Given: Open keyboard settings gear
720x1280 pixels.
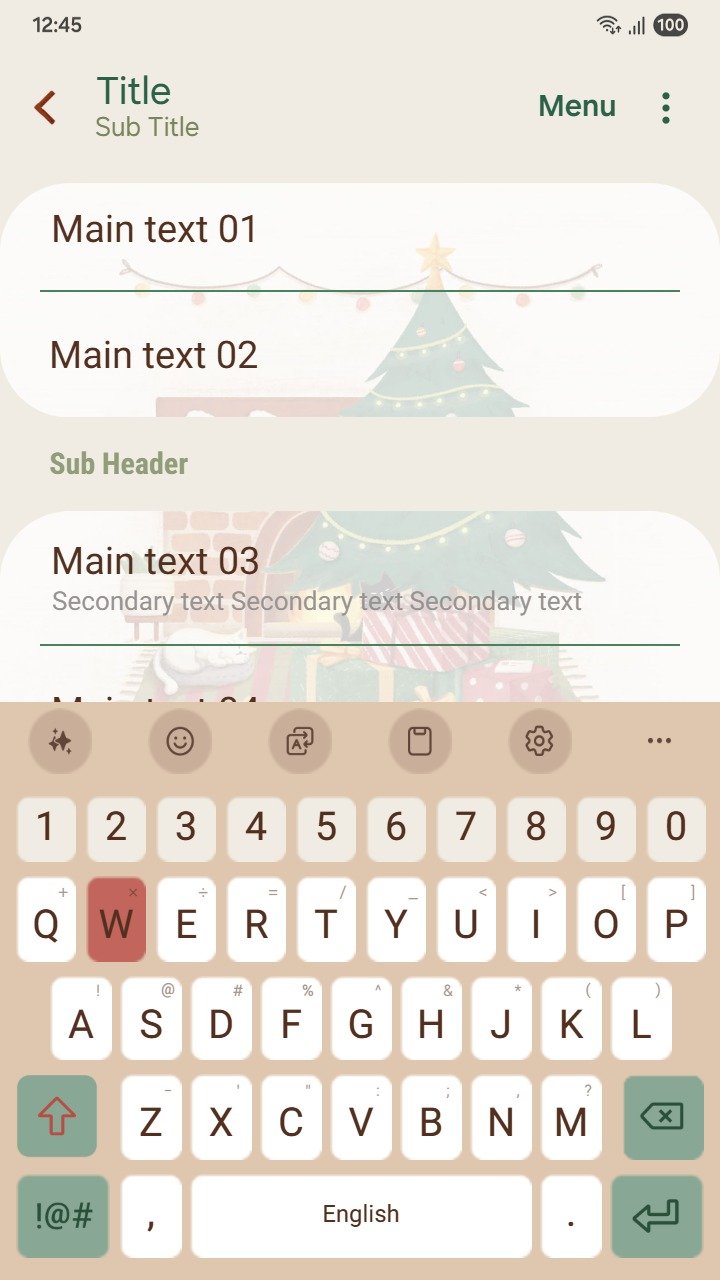Looking at the screenshot, I should (x=539, y=741).
